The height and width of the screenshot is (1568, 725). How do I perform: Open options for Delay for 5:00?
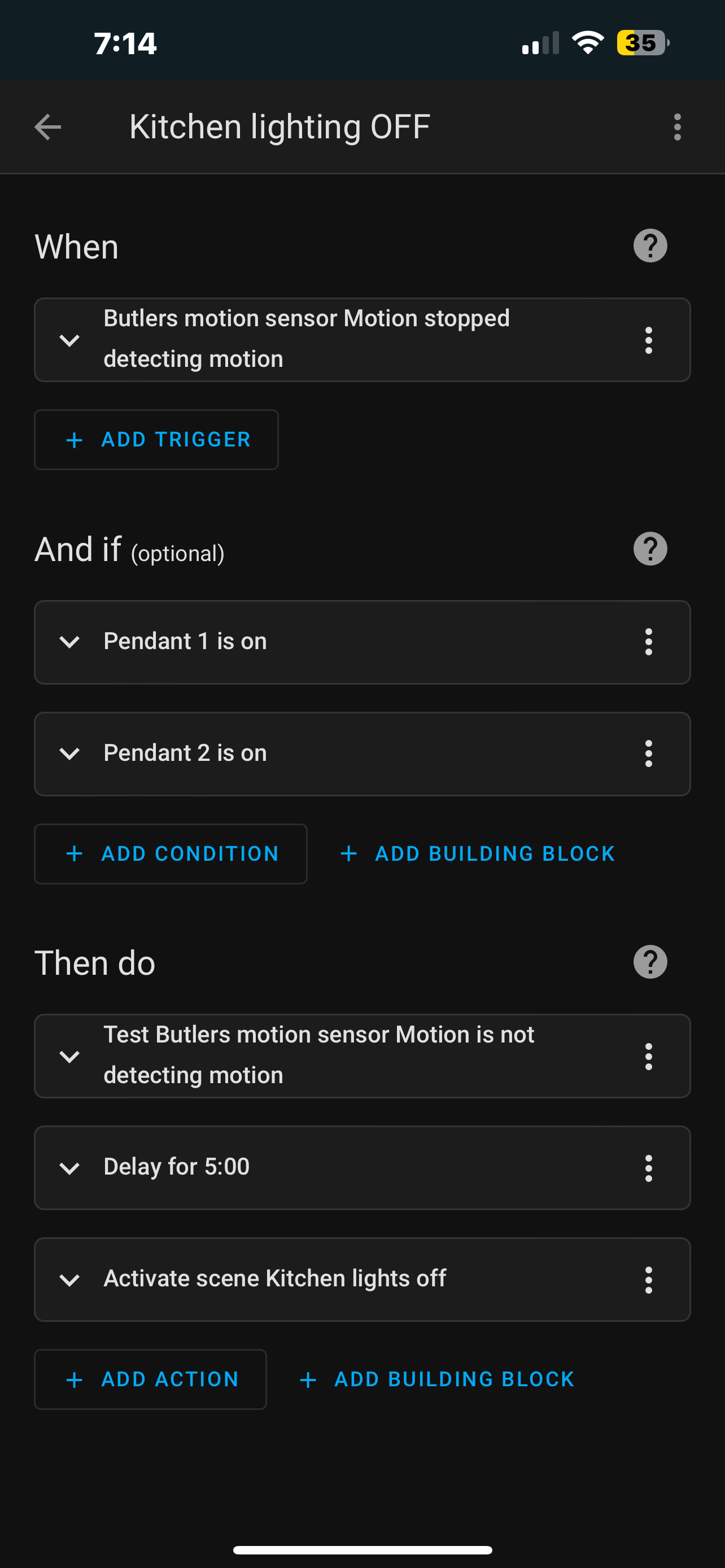click(x=648, y=1168)
